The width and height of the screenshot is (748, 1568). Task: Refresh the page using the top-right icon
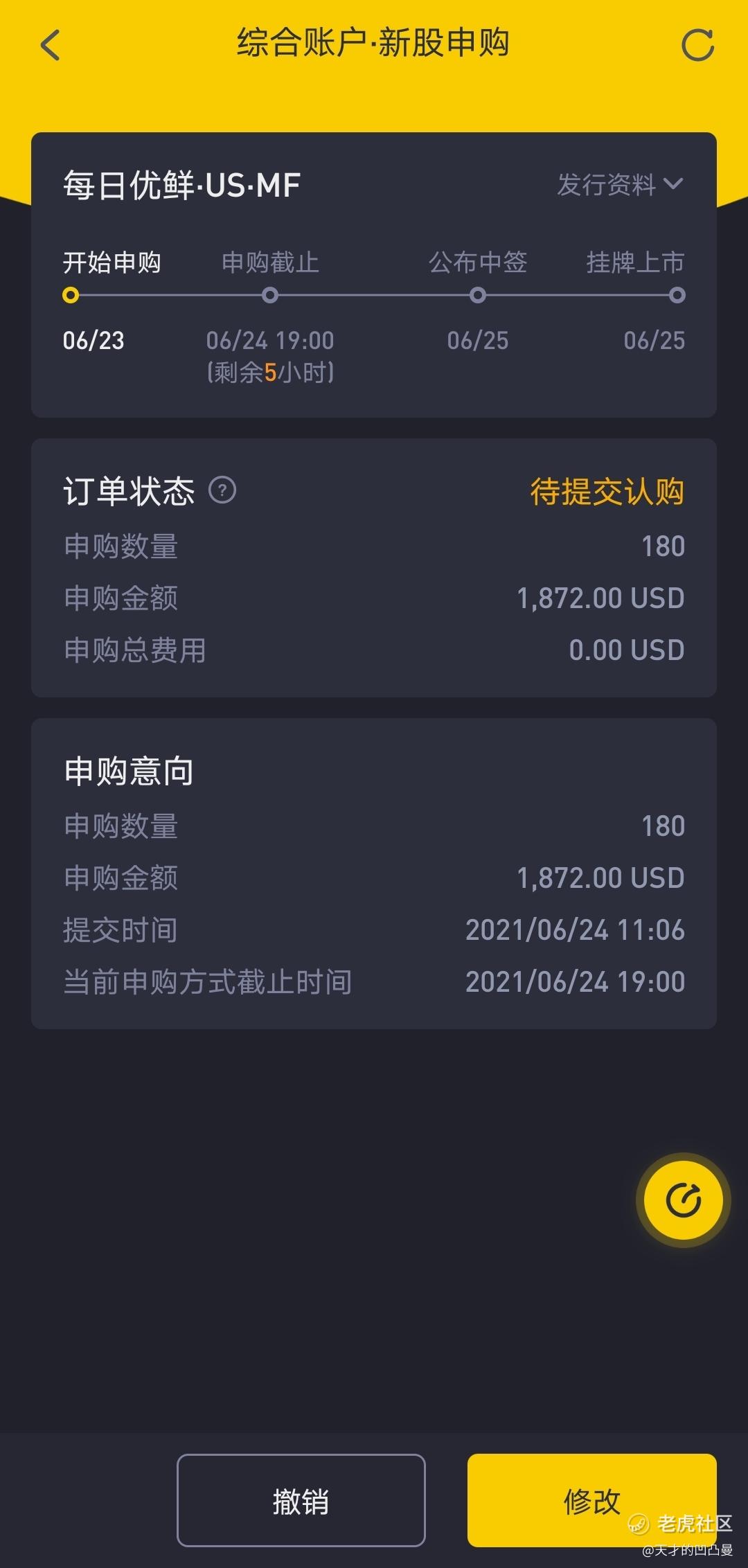tap(697, 45)
